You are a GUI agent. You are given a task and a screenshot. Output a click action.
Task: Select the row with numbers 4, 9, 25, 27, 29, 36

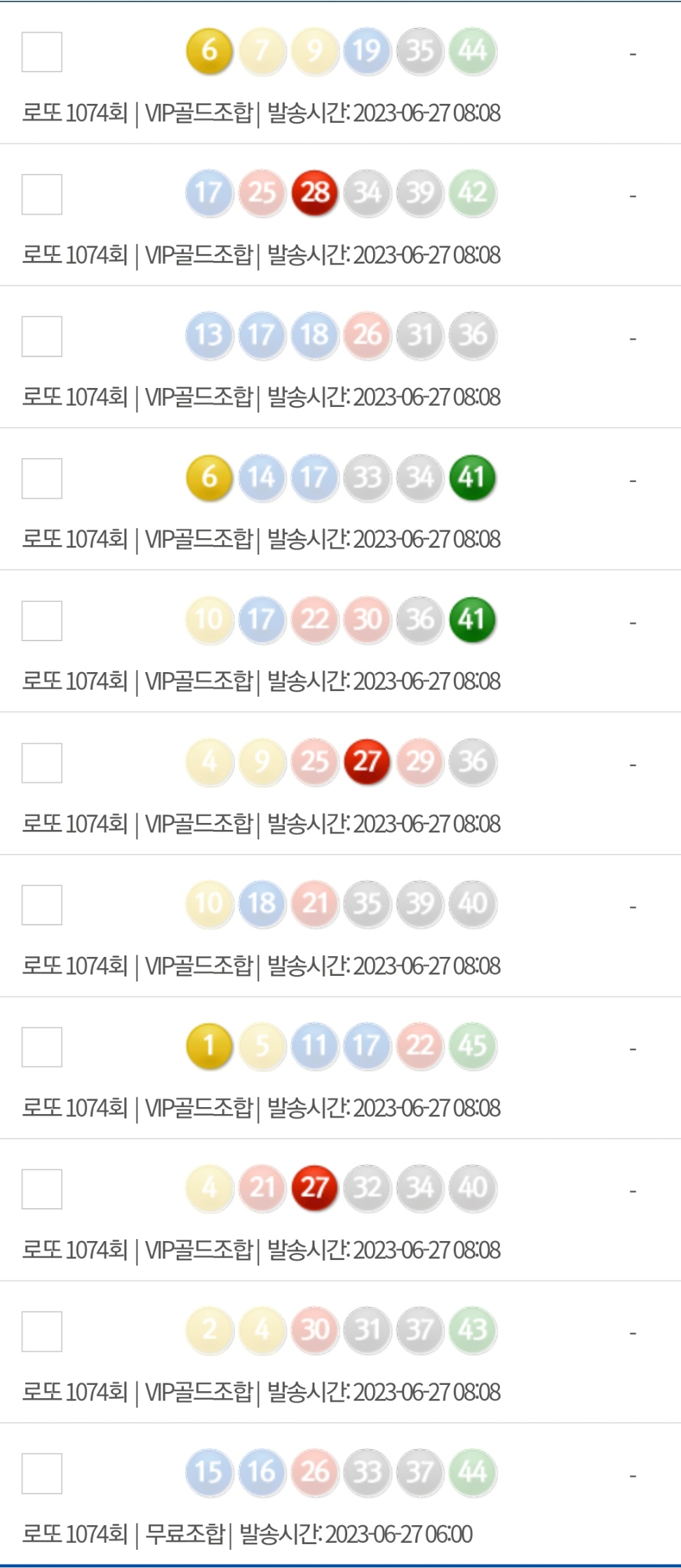point(42,763)
